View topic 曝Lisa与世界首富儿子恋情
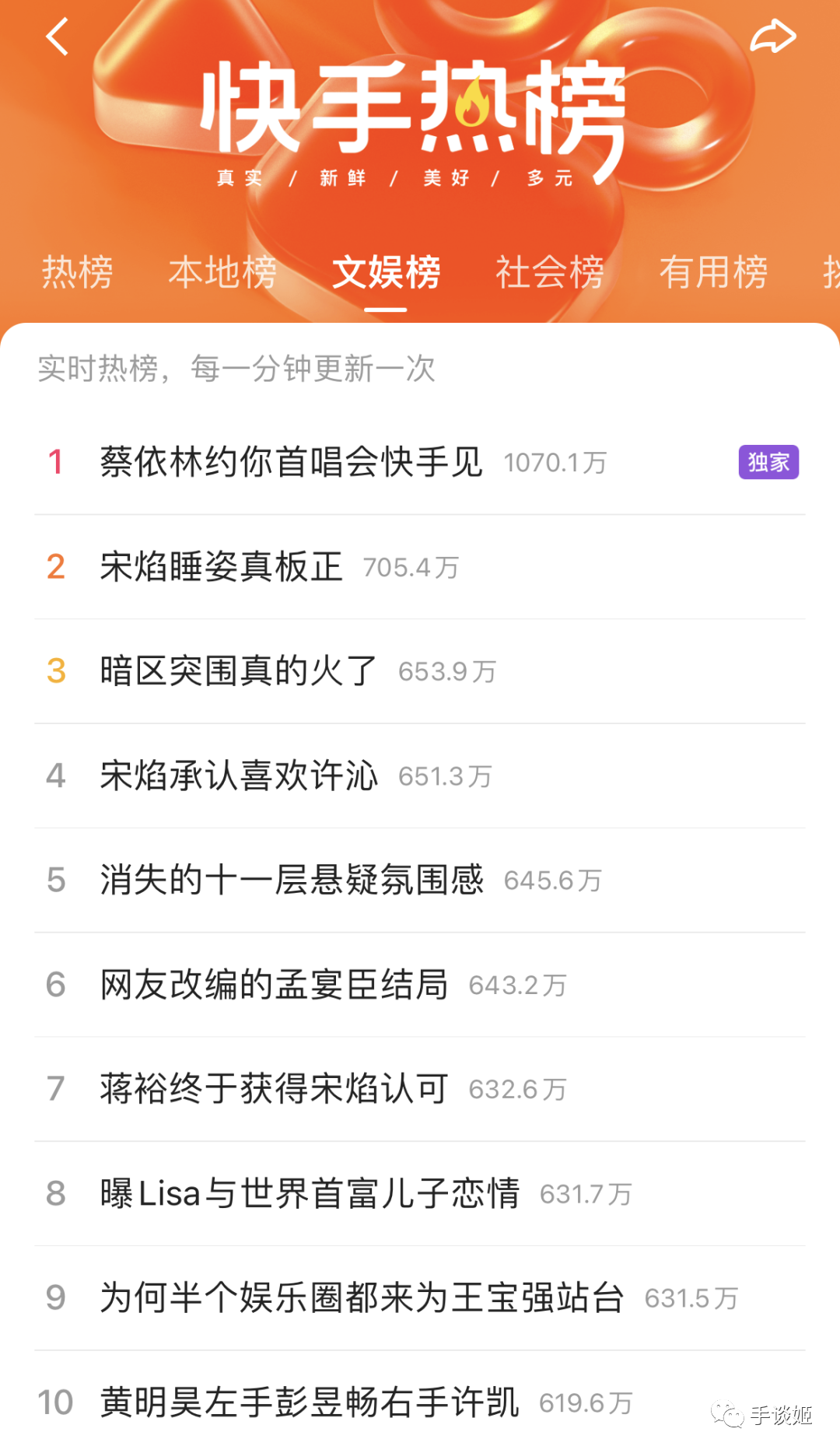Screen dimensions: 840x1453 [310, 1193]
